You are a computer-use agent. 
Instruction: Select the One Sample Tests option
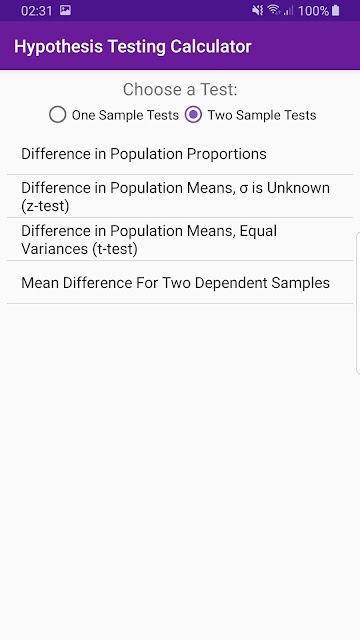(x=113, y=115)
